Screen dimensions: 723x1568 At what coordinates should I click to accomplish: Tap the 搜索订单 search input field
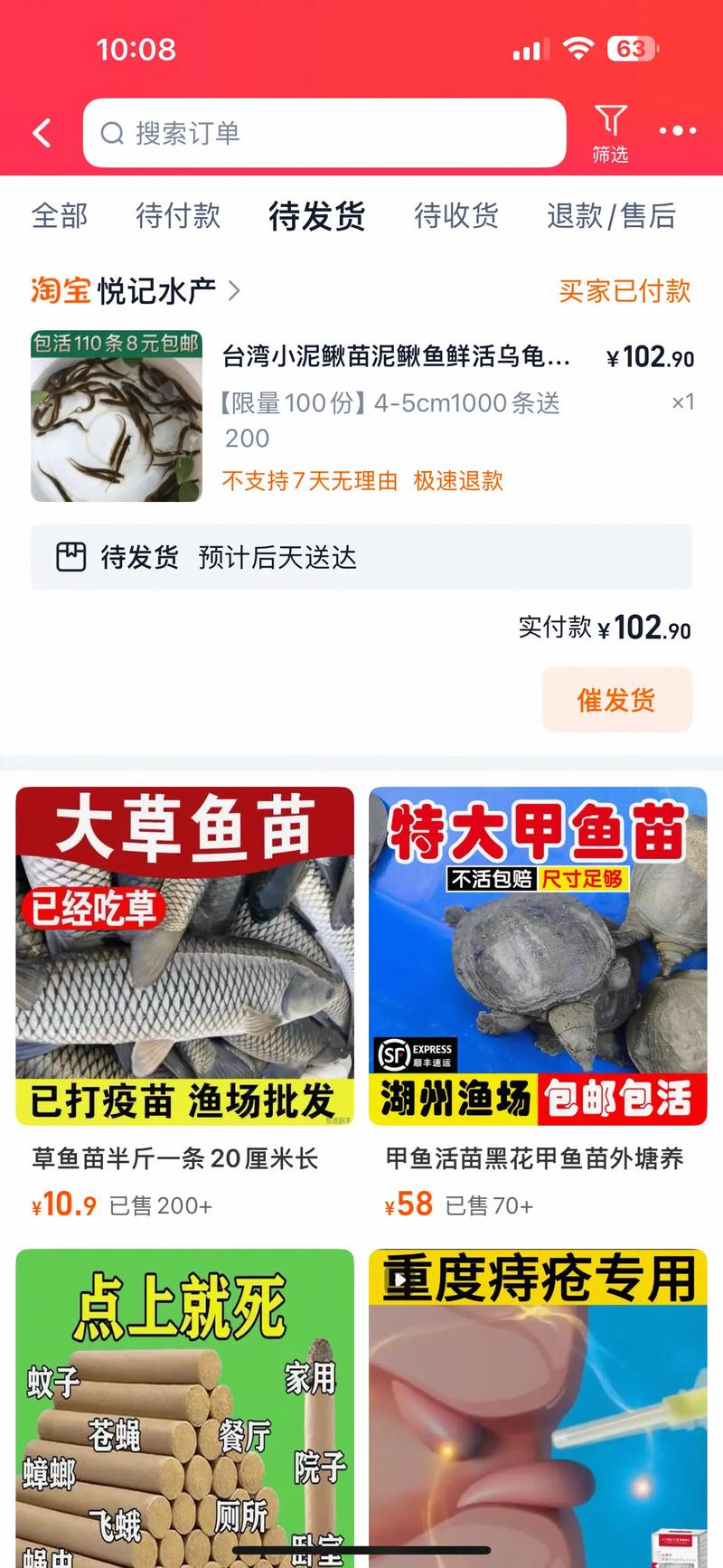(x=325, y=132)
